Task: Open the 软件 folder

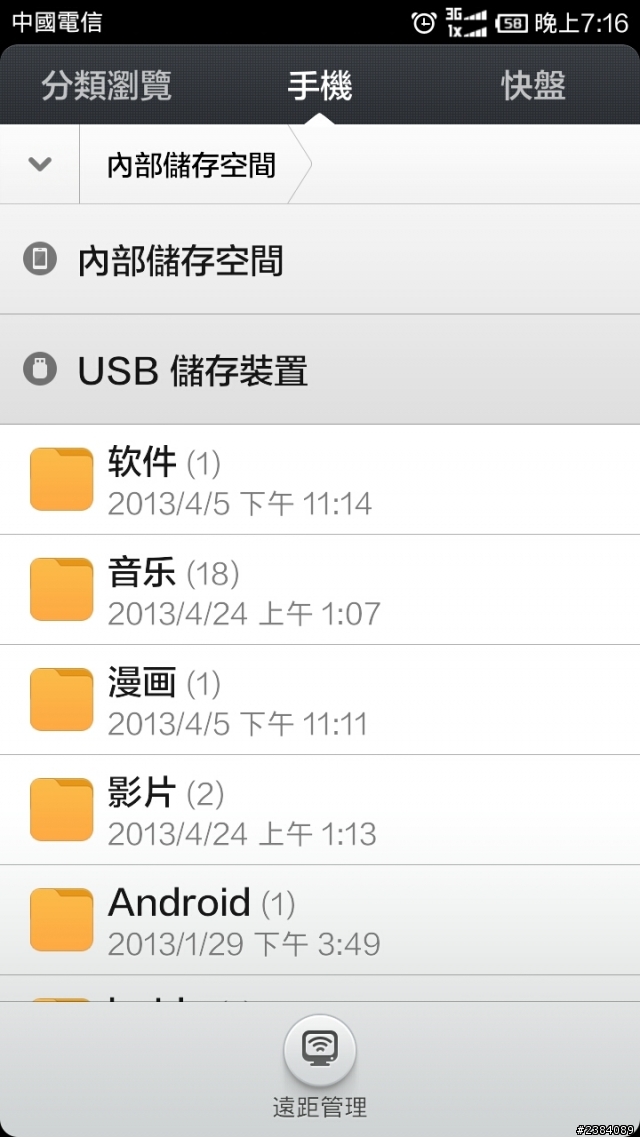Action: (x=320, y=480)
